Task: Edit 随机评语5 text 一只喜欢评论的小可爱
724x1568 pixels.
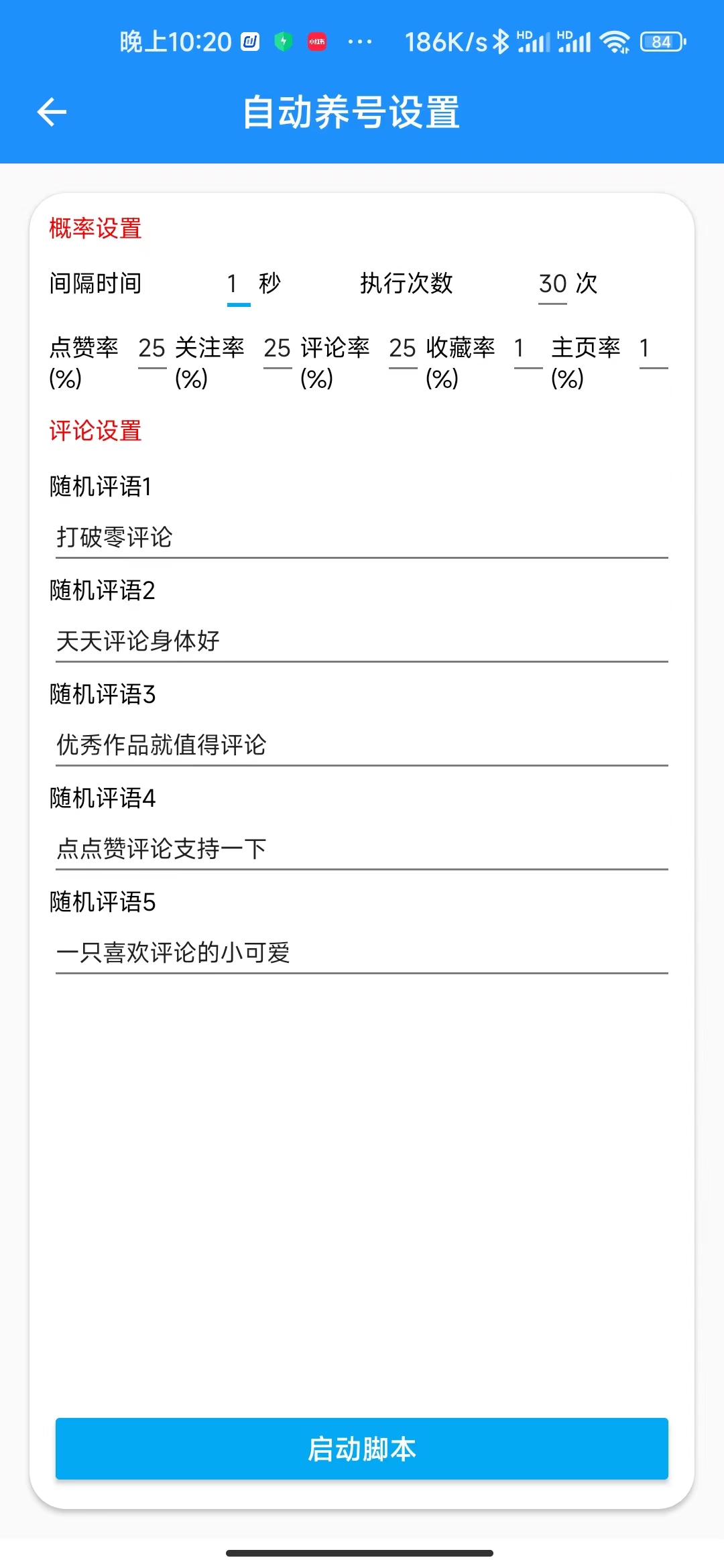Action: click(x=361, y=953)
